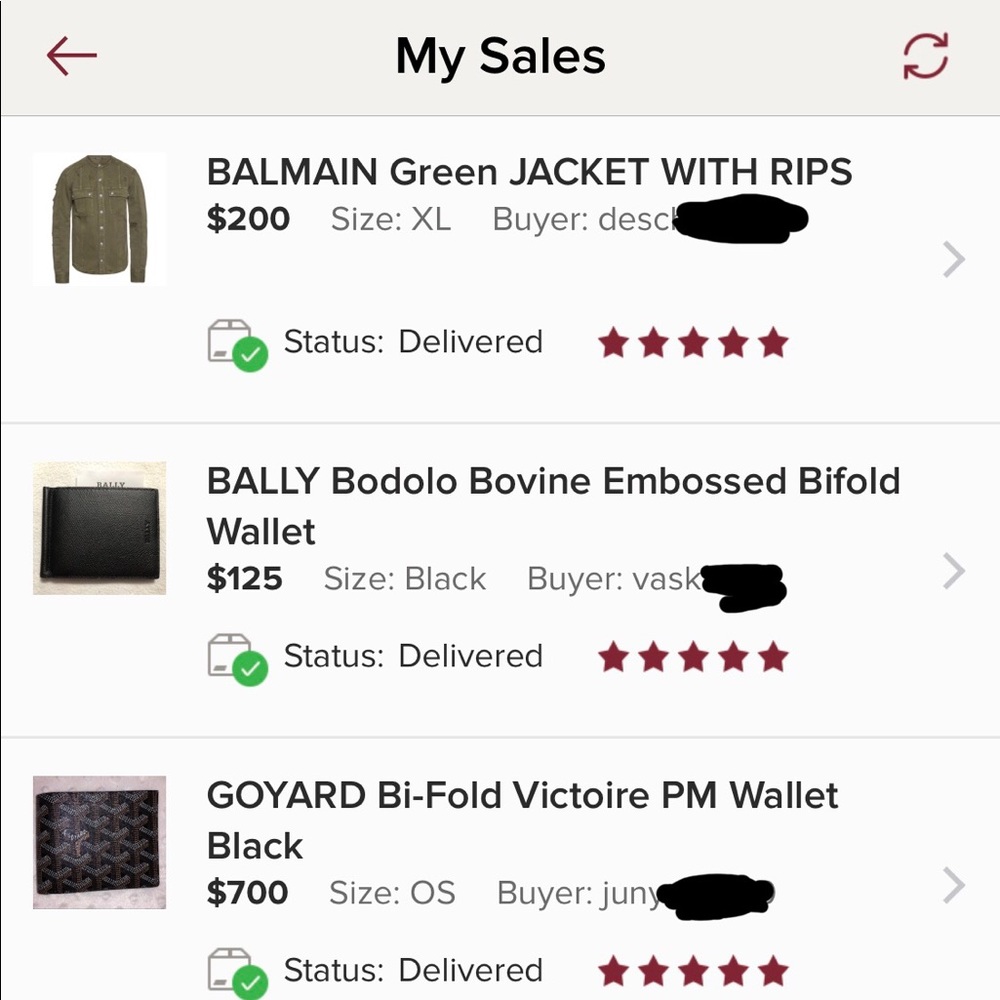Go back from My Sales
Image resolution: width=1000 pixels, height=1000 pixels.
(x=71, y=57)
